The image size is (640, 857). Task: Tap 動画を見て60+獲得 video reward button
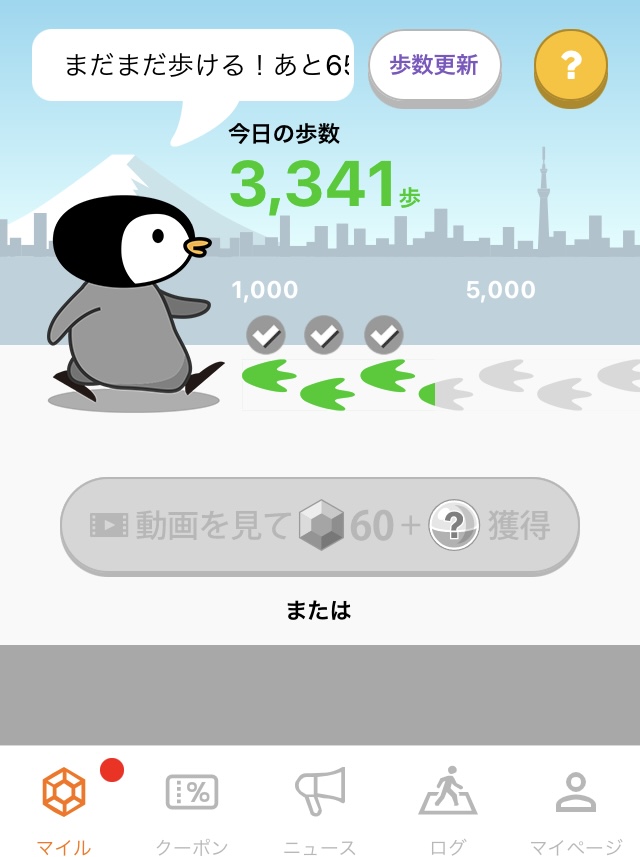tap(320, 525)
